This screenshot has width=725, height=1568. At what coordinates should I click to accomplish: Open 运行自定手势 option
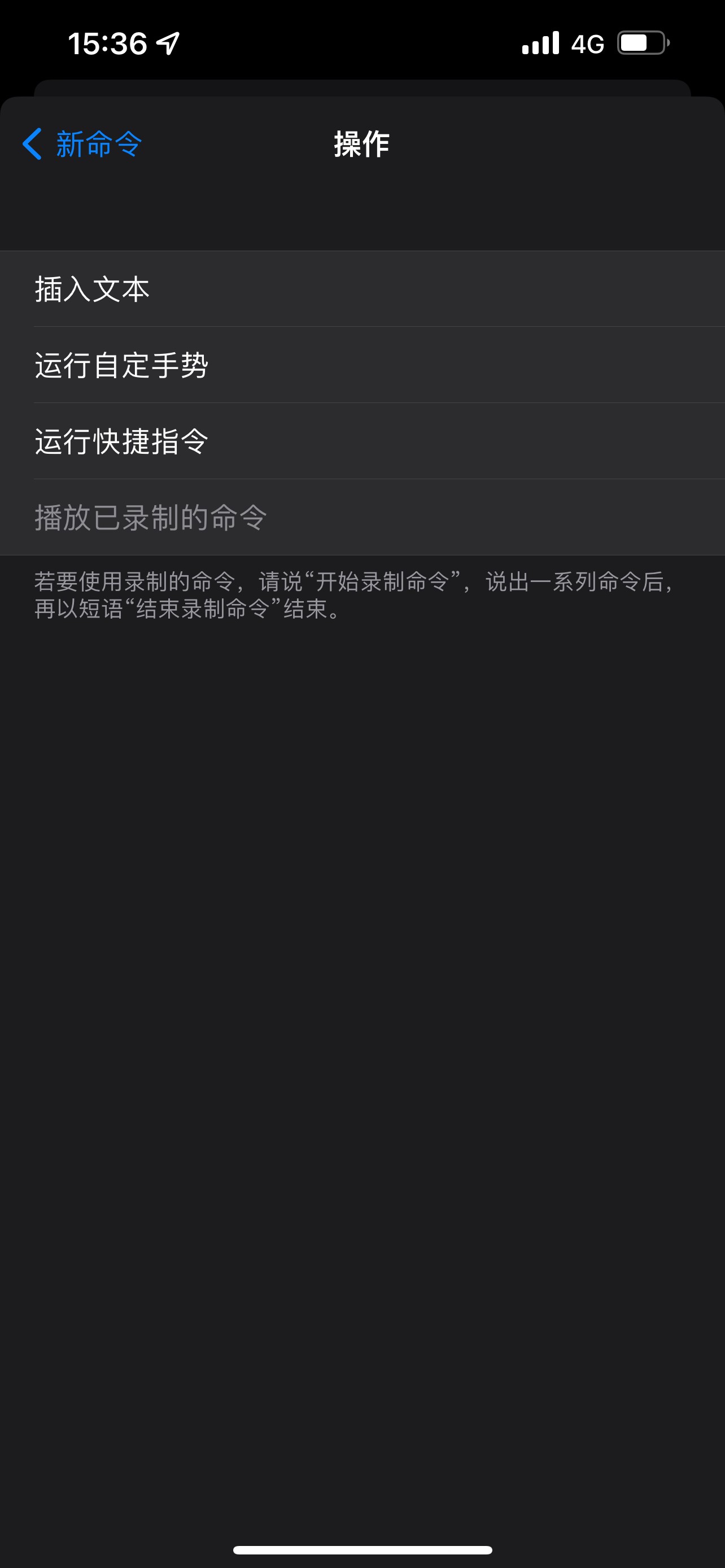coord(362,365)
